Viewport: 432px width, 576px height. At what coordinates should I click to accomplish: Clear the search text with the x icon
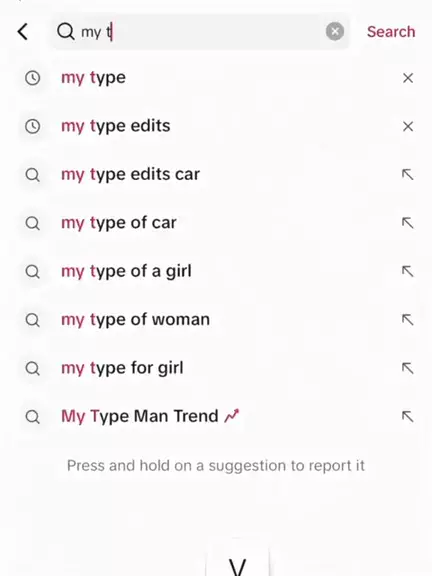pos(335,32)
